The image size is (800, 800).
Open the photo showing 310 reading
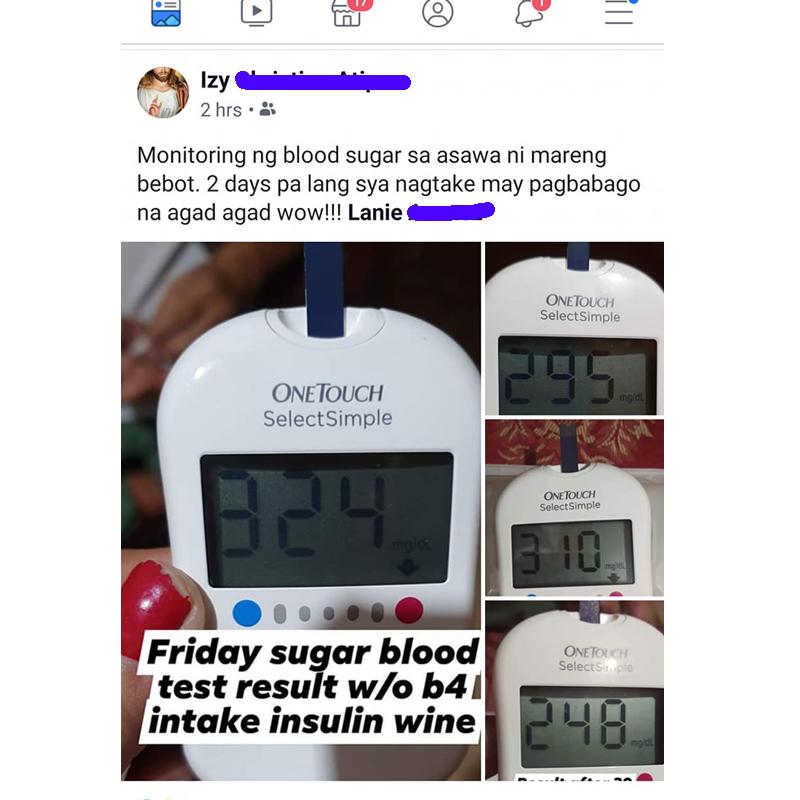[x=574, y=508]
